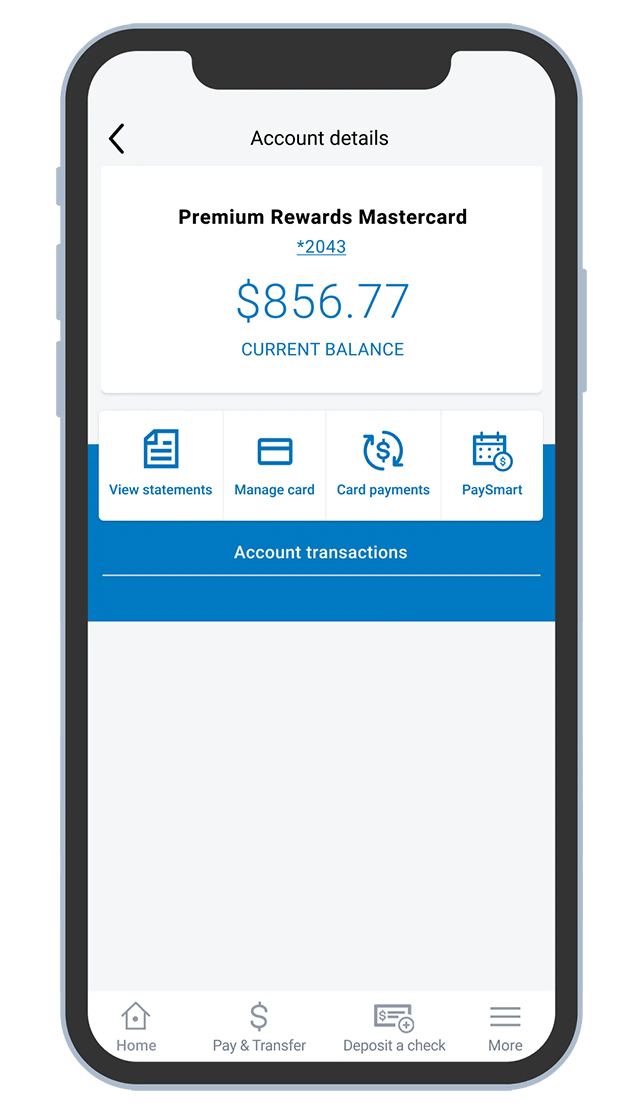
Task: Open the *2043 account number link
Action: (321, 247)
